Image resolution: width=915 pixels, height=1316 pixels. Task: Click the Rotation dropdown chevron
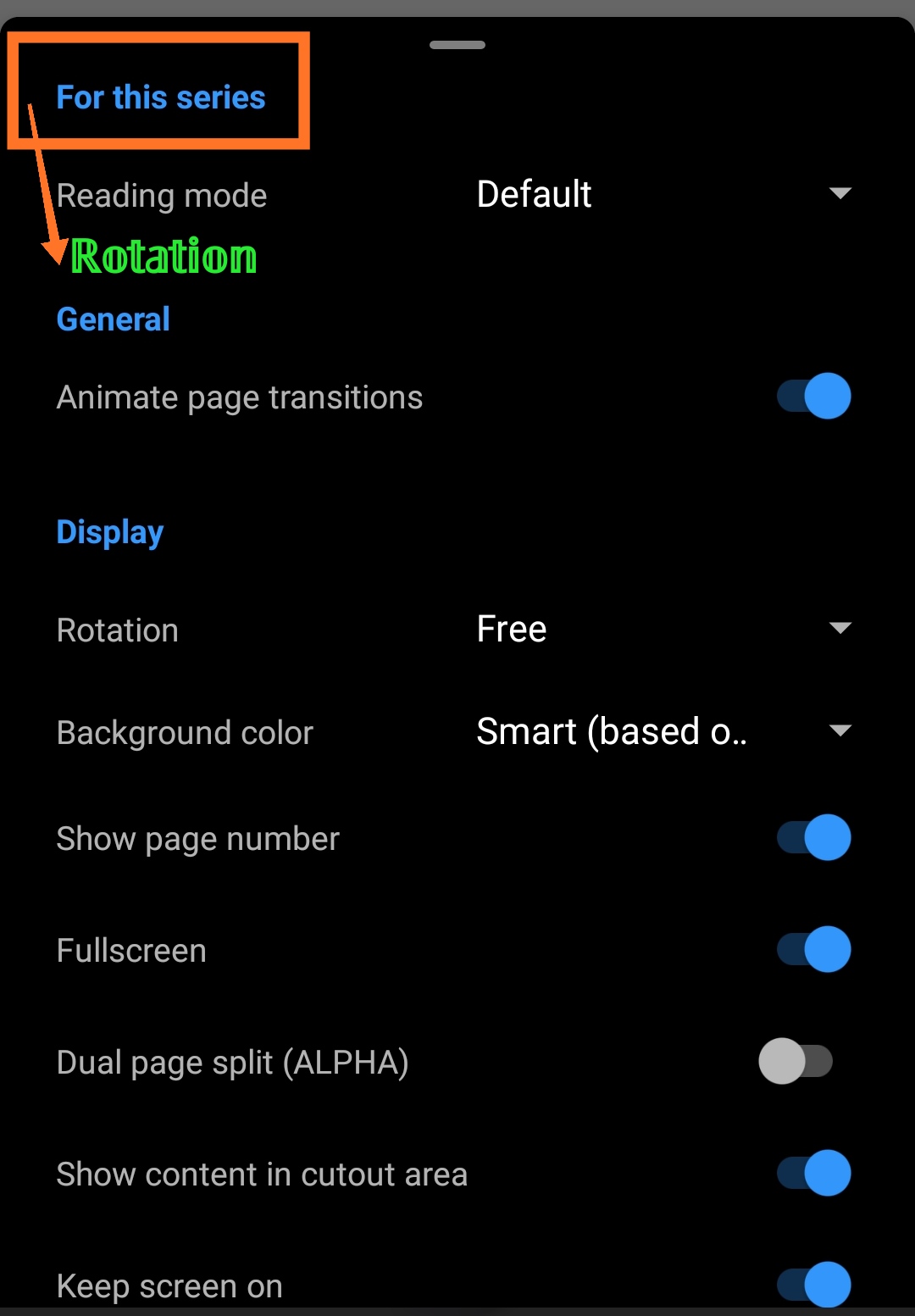coord(840,628)
